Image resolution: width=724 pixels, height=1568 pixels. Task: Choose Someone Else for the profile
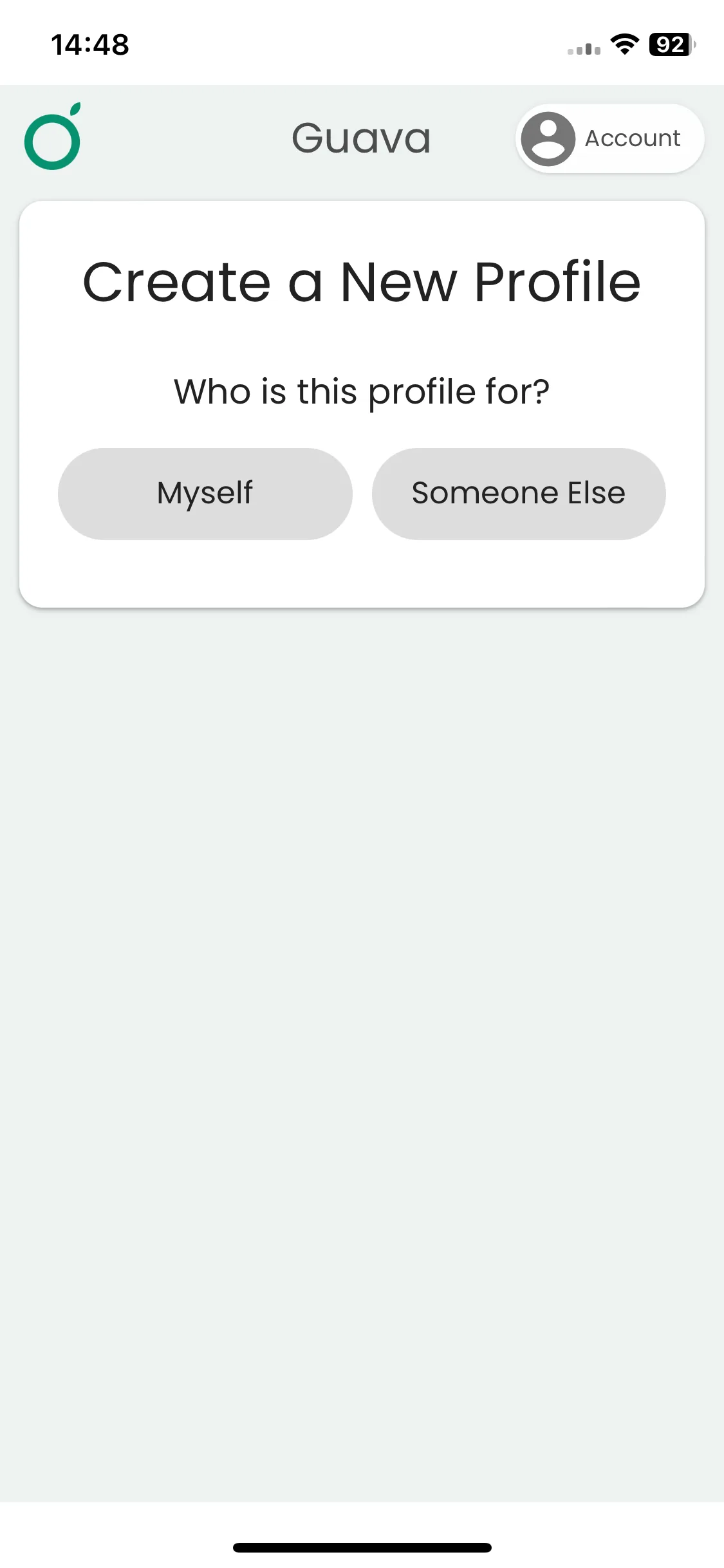(518, 494)
